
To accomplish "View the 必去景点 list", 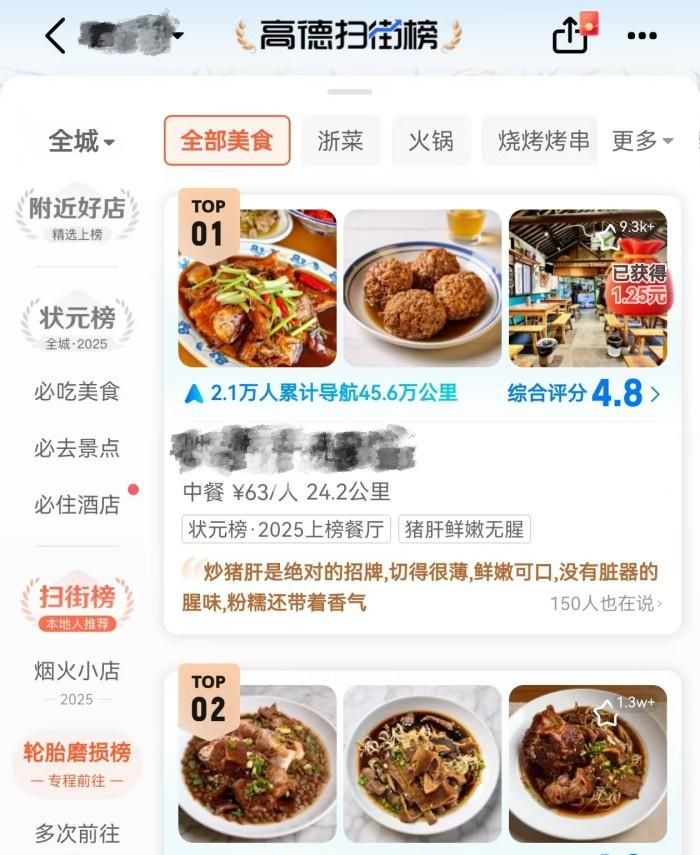I will coord(77,449).
